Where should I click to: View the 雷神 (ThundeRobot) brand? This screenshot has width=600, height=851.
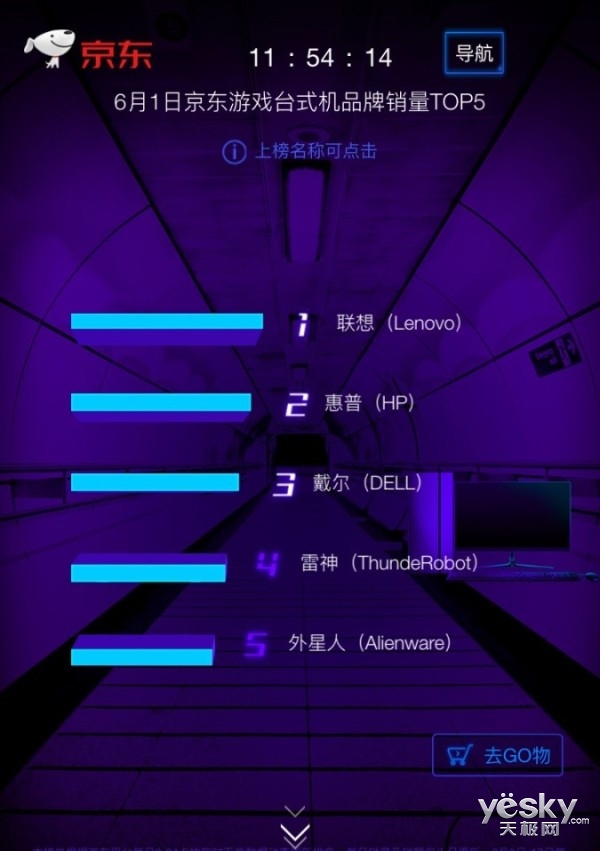click(389, 563)
